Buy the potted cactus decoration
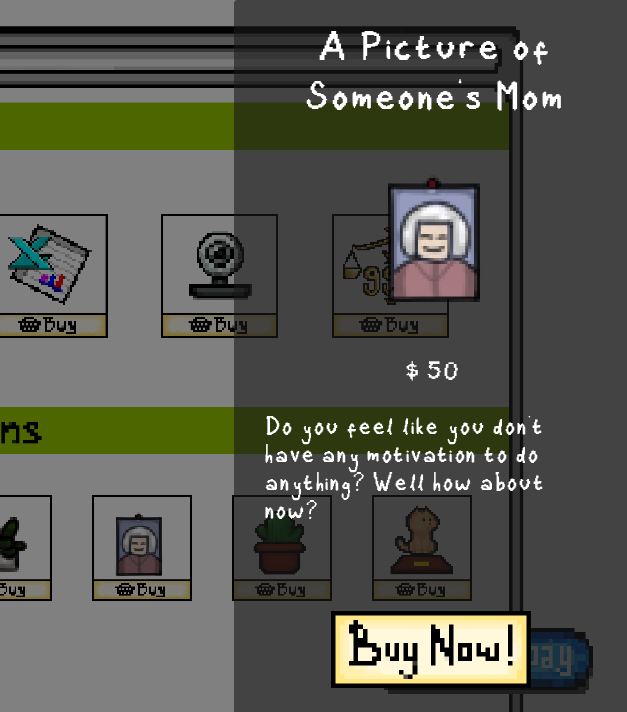627x712 pixels. pyautogui.click(x=281, y=590)
